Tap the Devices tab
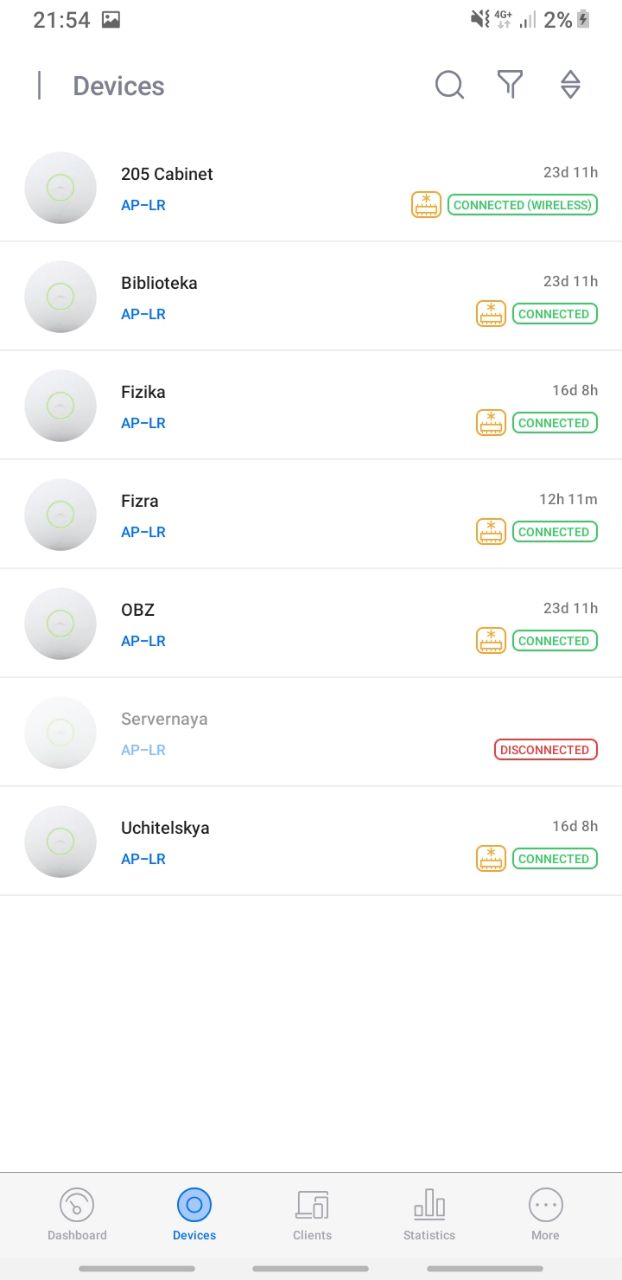The width and height of the screenshot is (622, 1280). coord(194,1214)
